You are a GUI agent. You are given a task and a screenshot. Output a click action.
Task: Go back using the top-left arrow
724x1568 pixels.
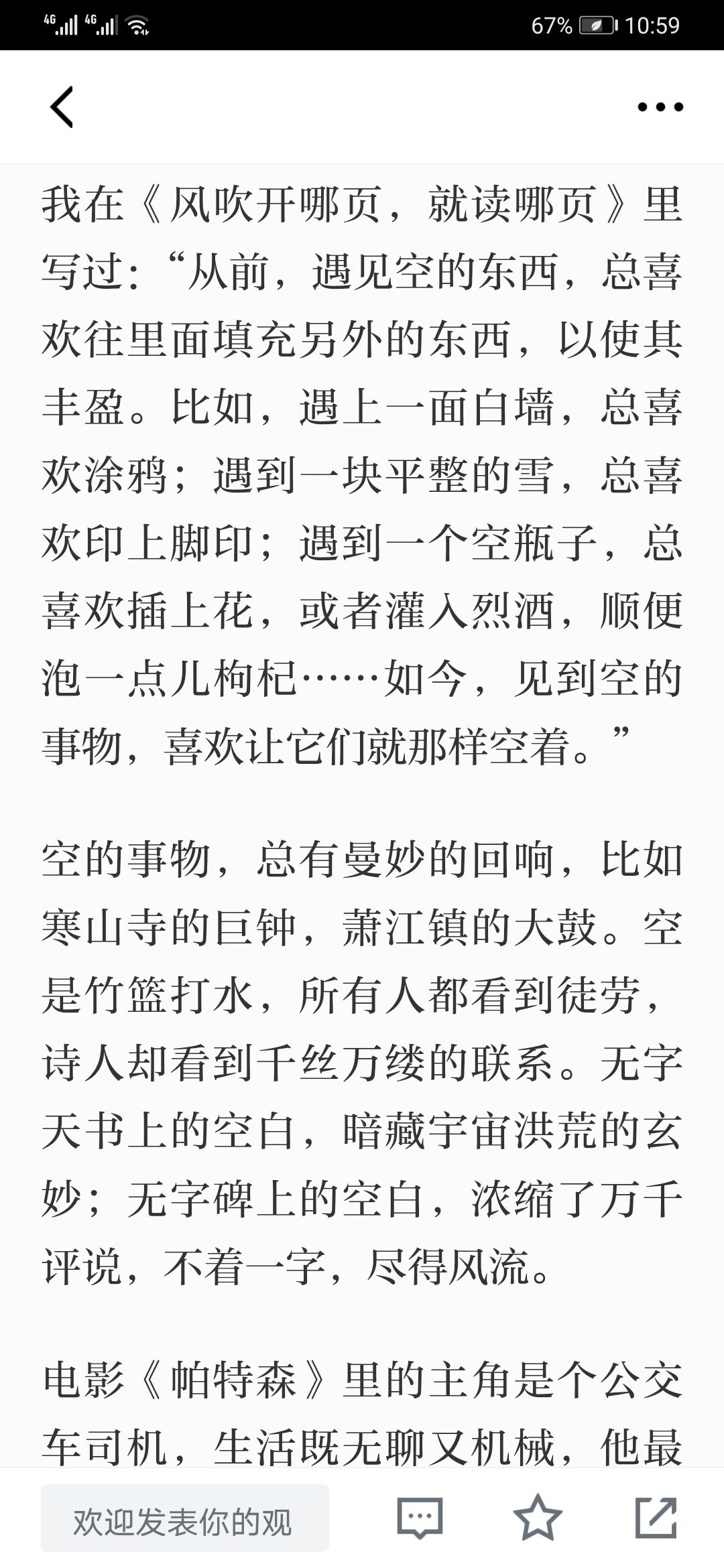[x=62, y=107]
